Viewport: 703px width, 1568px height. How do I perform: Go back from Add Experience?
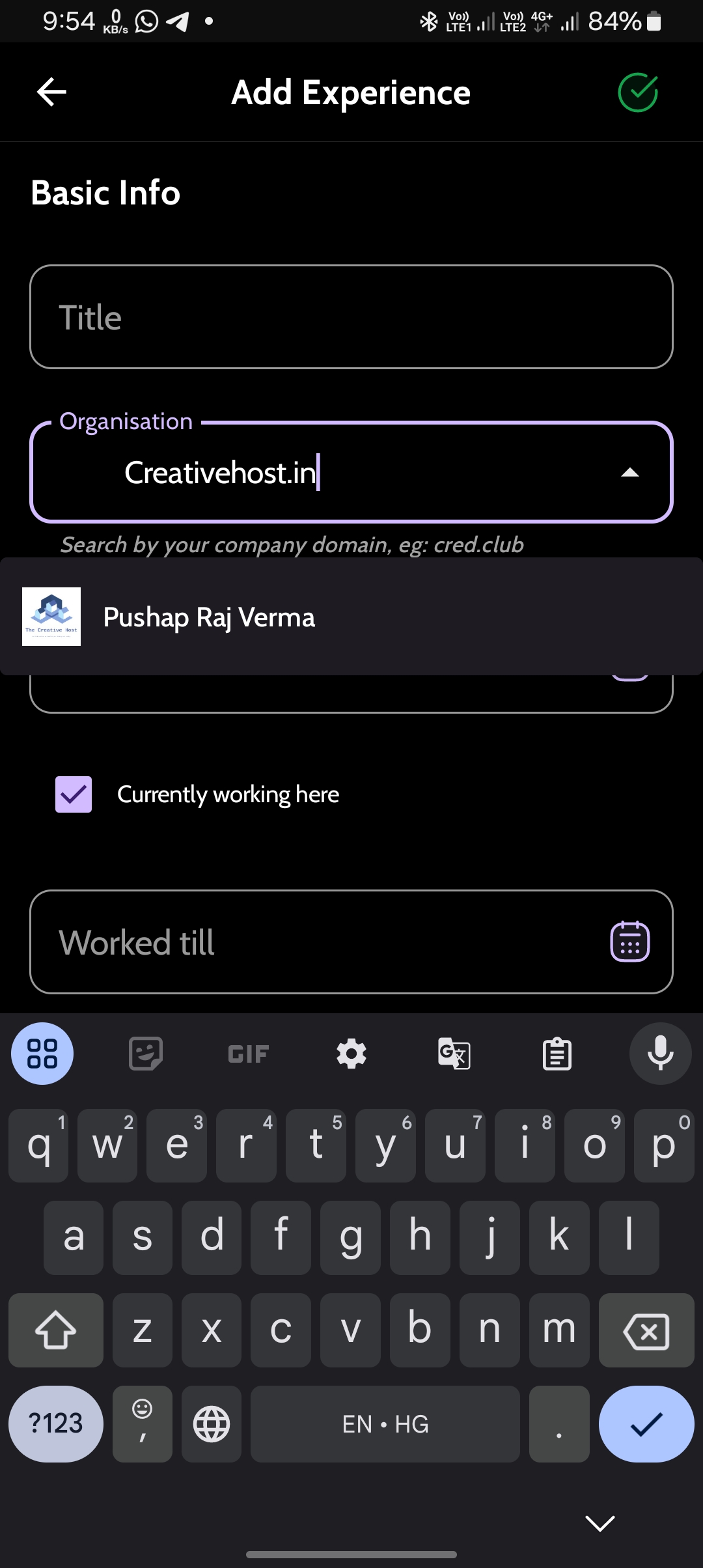pyautogui.click(x=52, y=92)
